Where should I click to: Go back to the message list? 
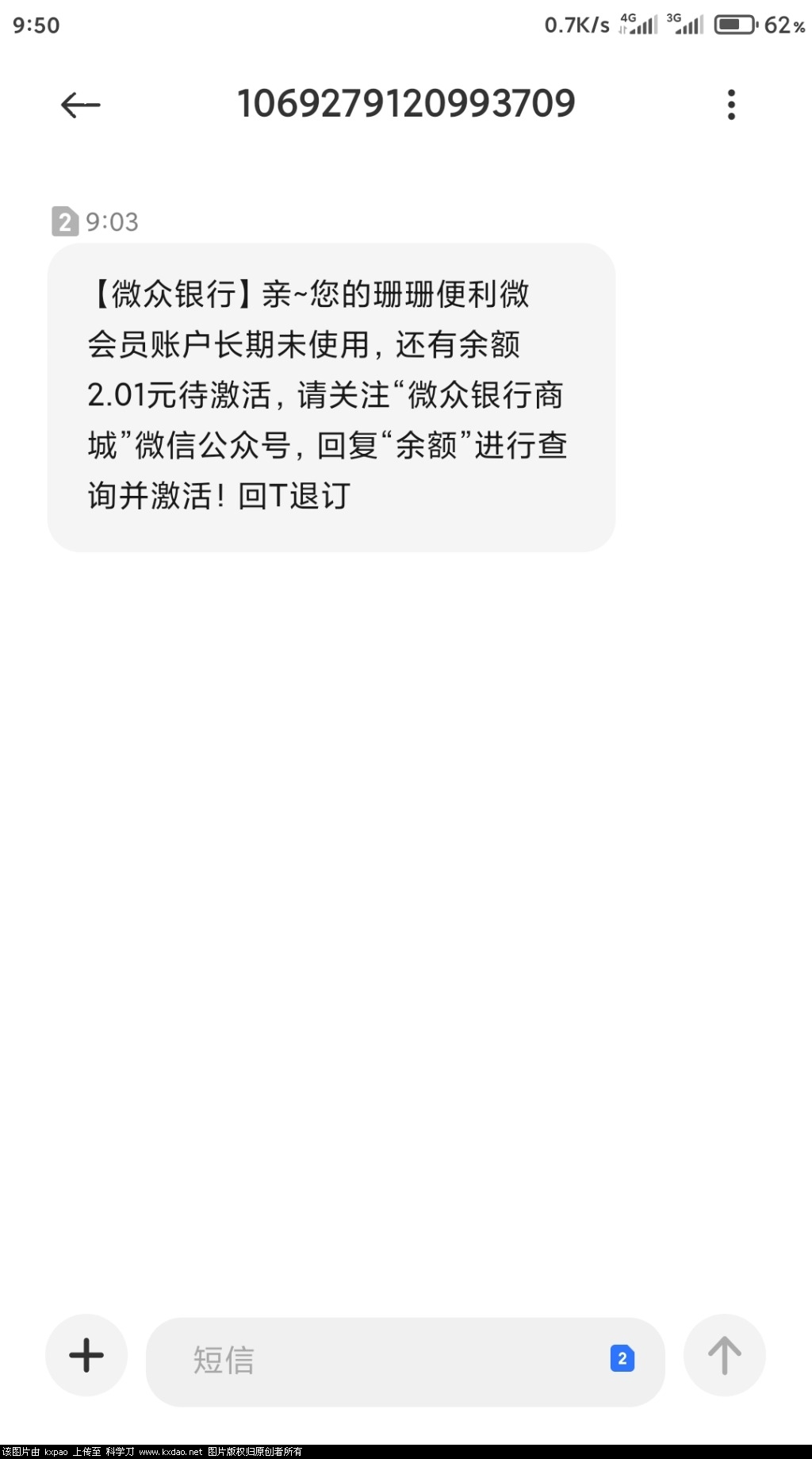click(80, 105)
